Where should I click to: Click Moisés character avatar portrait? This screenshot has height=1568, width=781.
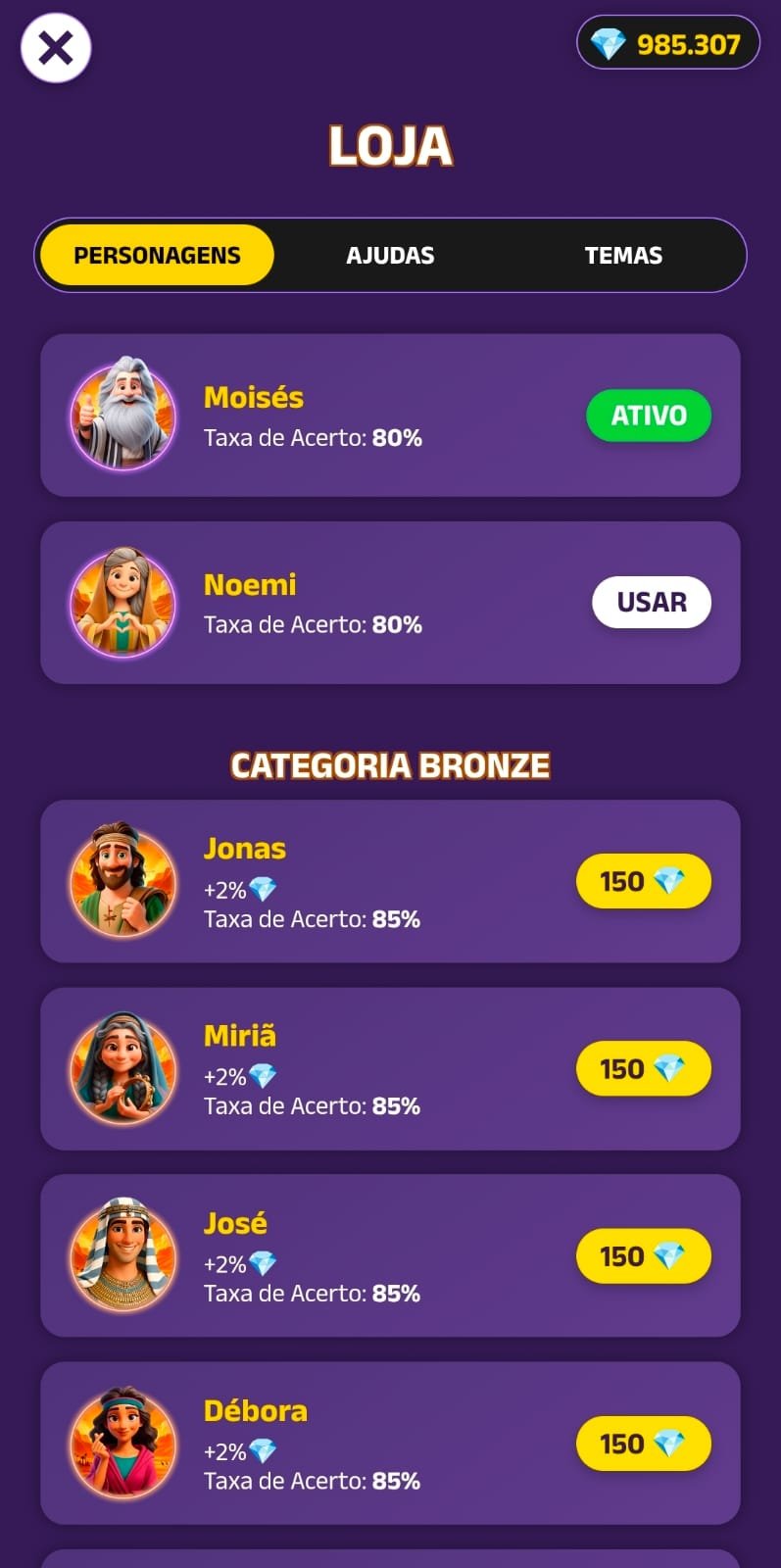click(122, 415)
